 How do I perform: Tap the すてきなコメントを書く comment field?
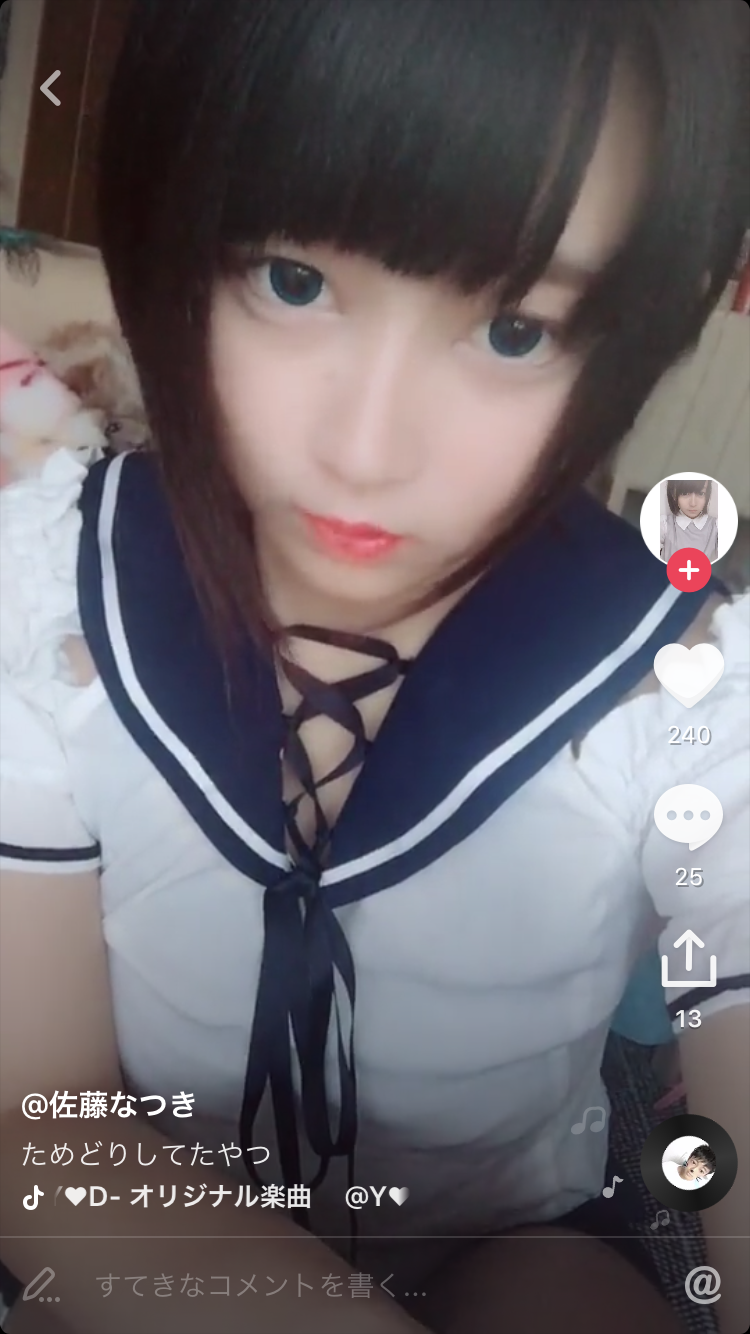click(262, 1285)
